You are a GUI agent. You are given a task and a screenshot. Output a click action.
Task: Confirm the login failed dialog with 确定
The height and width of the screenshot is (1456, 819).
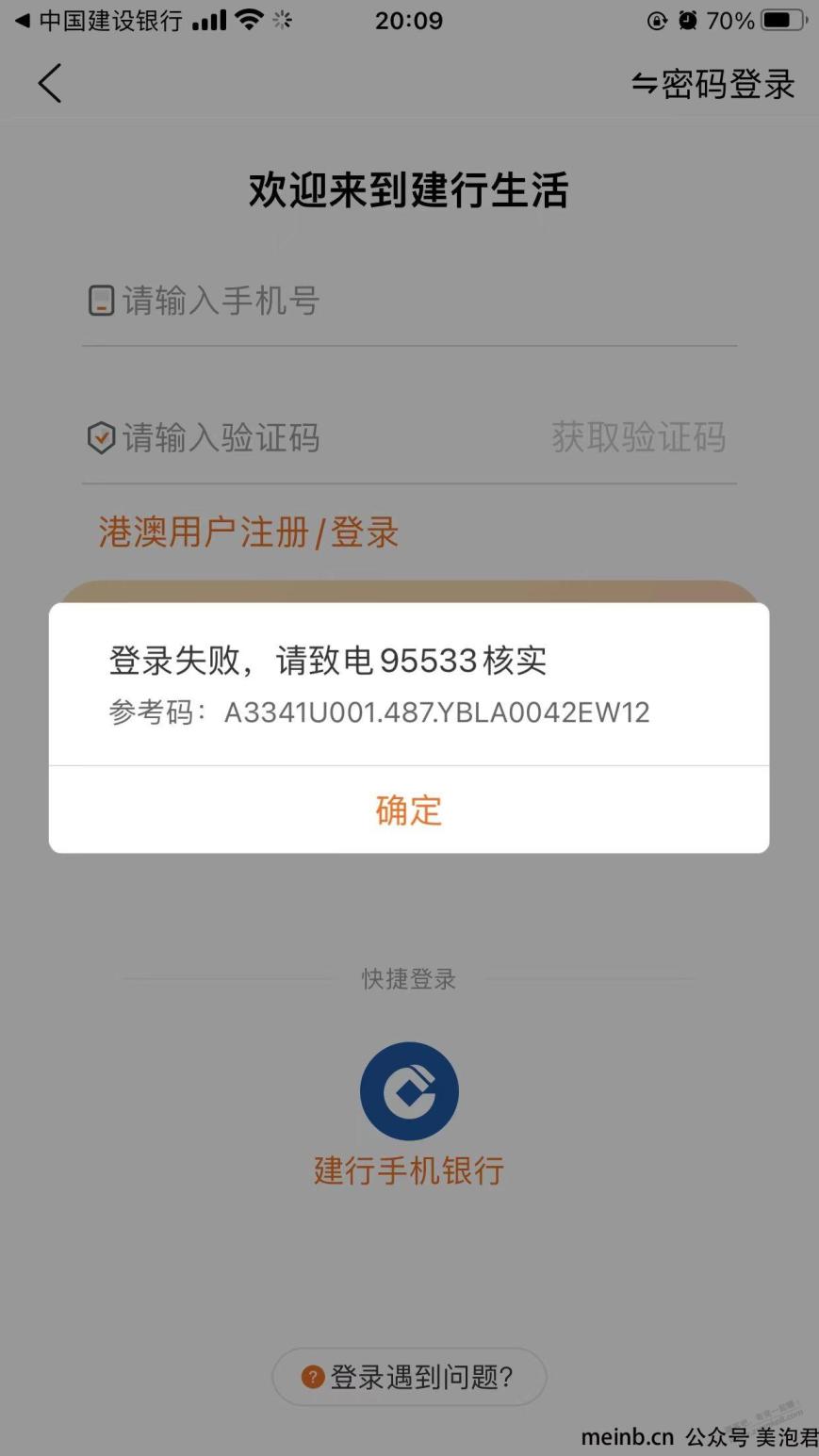409,810
